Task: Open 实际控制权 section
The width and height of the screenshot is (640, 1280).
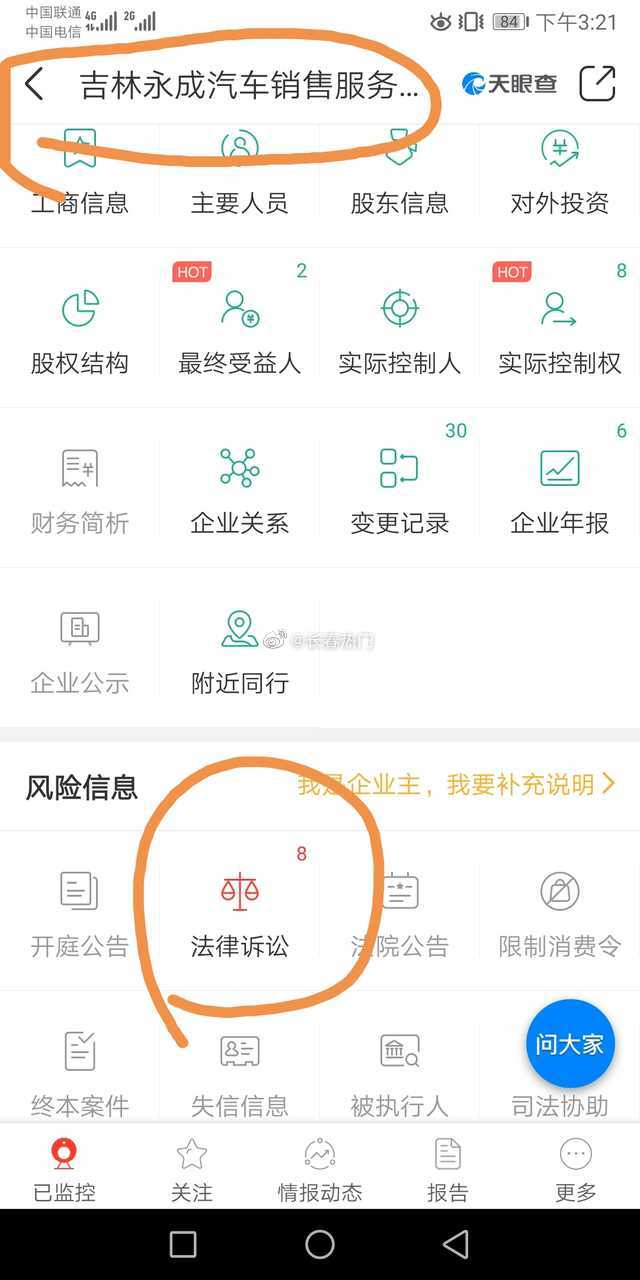Action: point(560,330)
